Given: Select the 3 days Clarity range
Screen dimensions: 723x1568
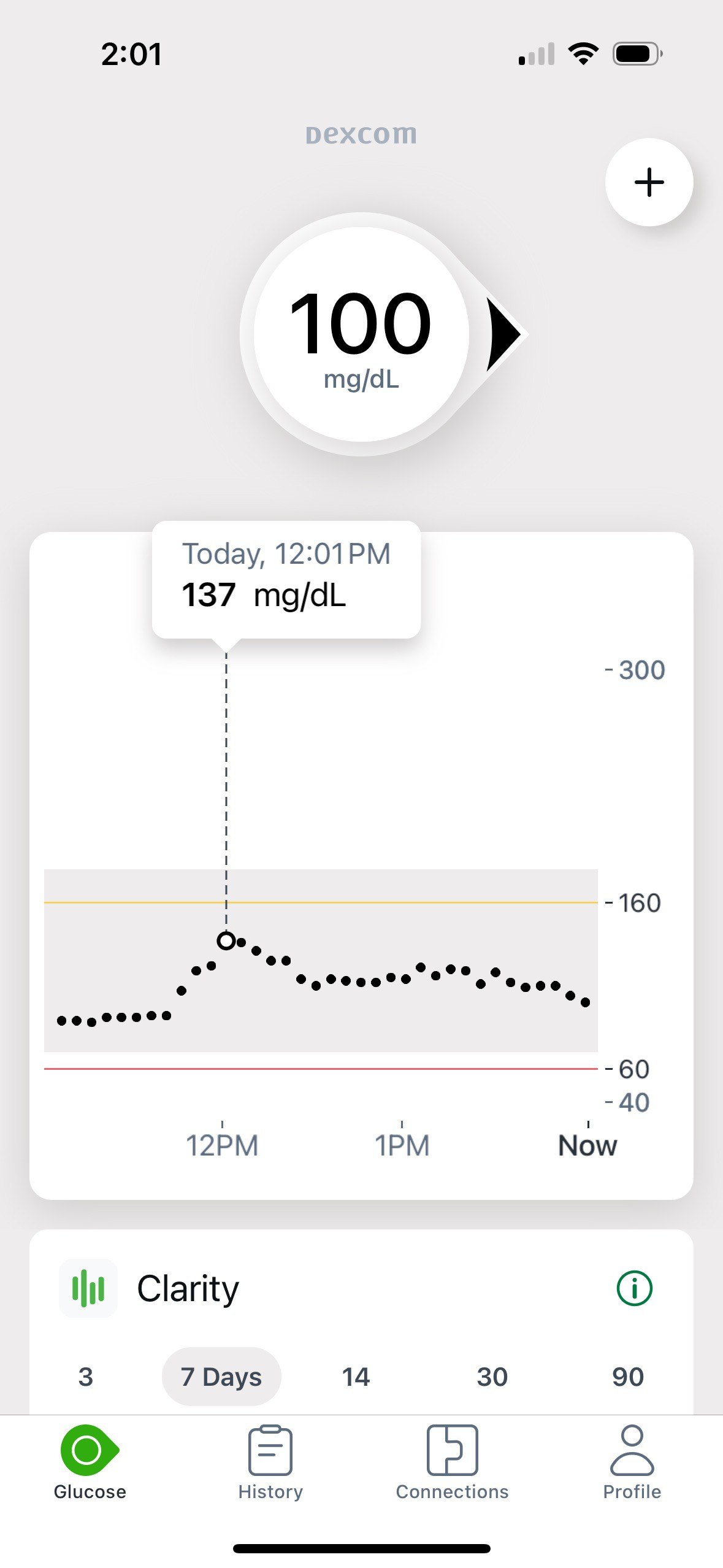Looking at the screenshot, I should point(86,1377).
